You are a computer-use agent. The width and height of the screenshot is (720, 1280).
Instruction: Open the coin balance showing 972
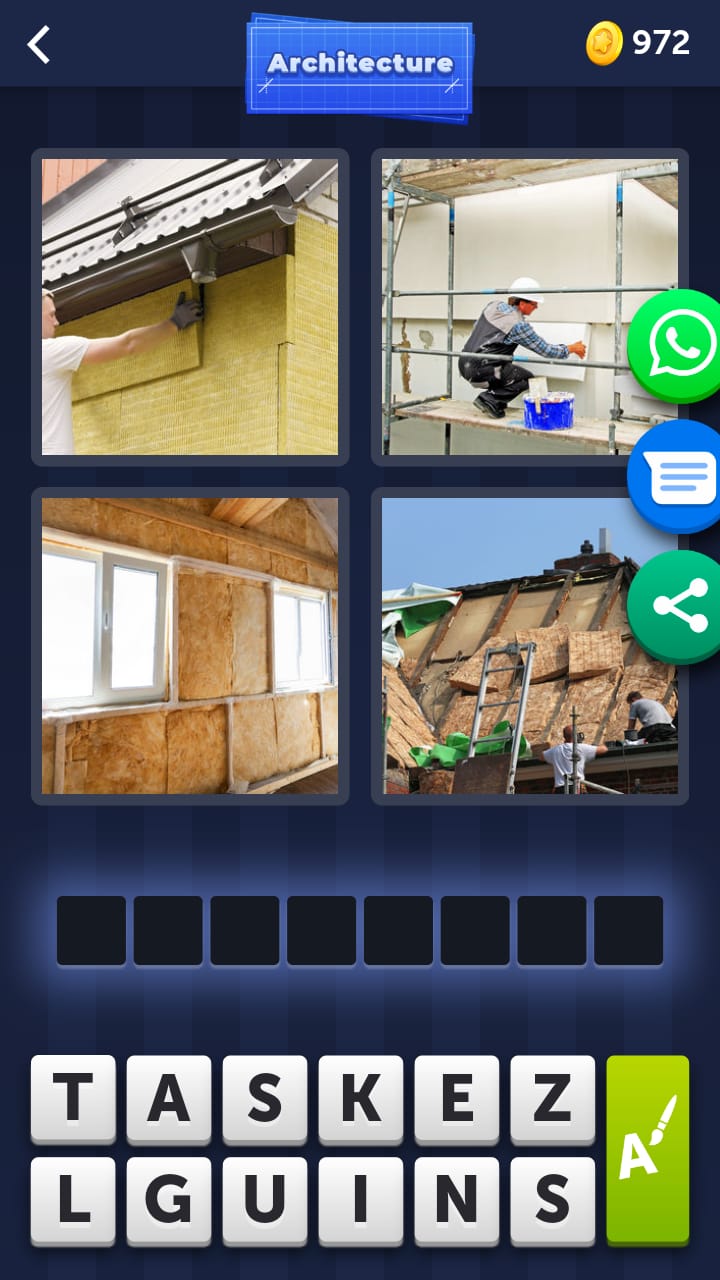point(638,43)
